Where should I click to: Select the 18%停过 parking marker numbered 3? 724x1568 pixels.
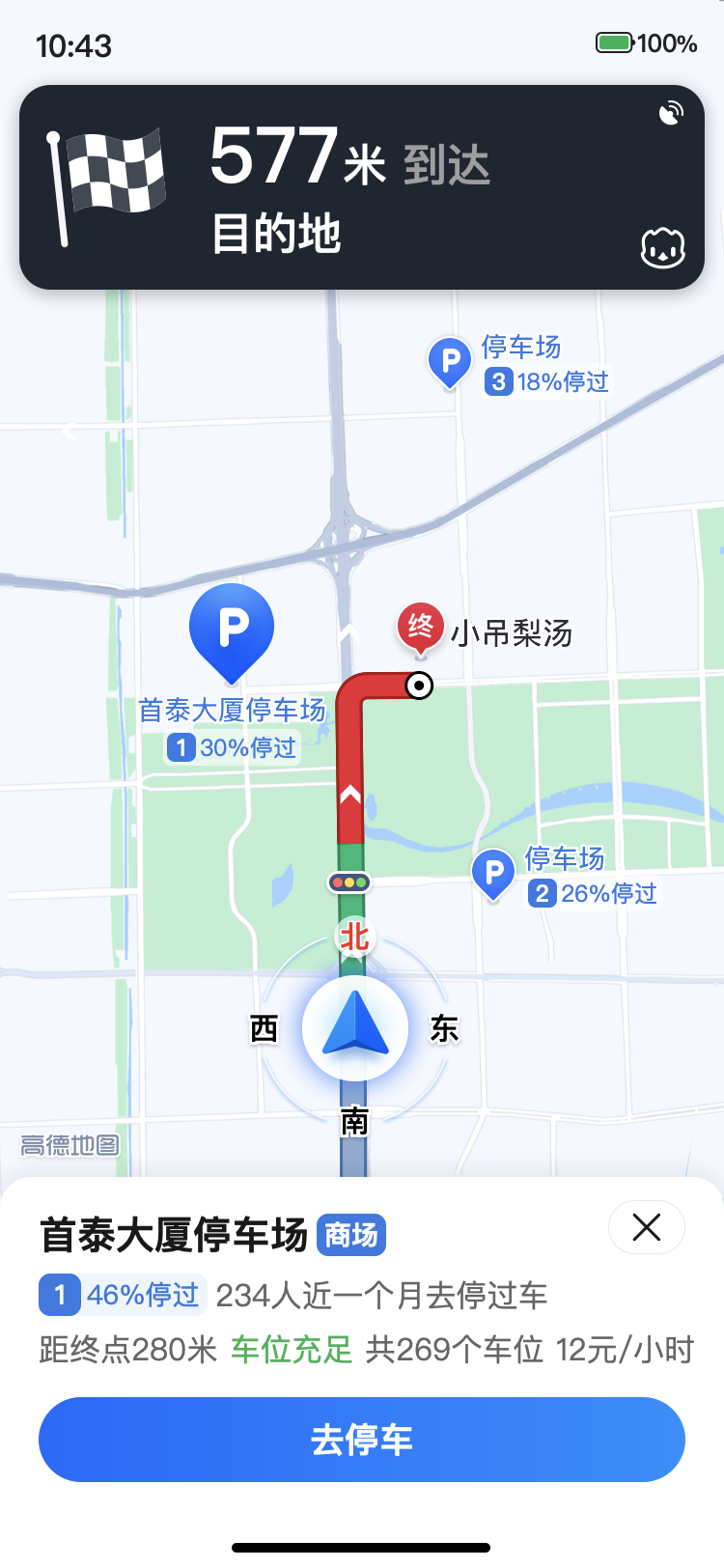(450, 363)
